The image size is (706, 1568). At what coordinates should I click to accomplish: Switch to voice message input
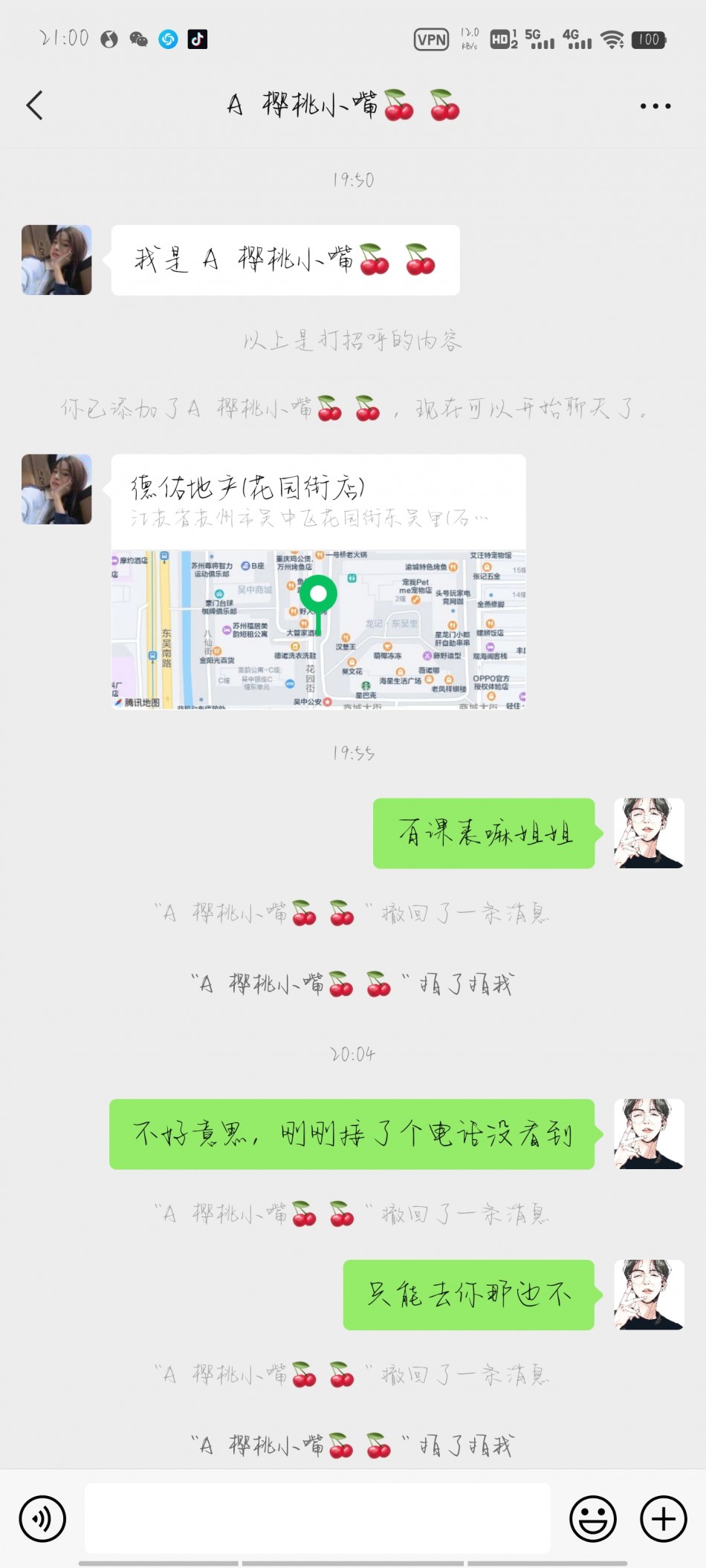[42, 1518]
